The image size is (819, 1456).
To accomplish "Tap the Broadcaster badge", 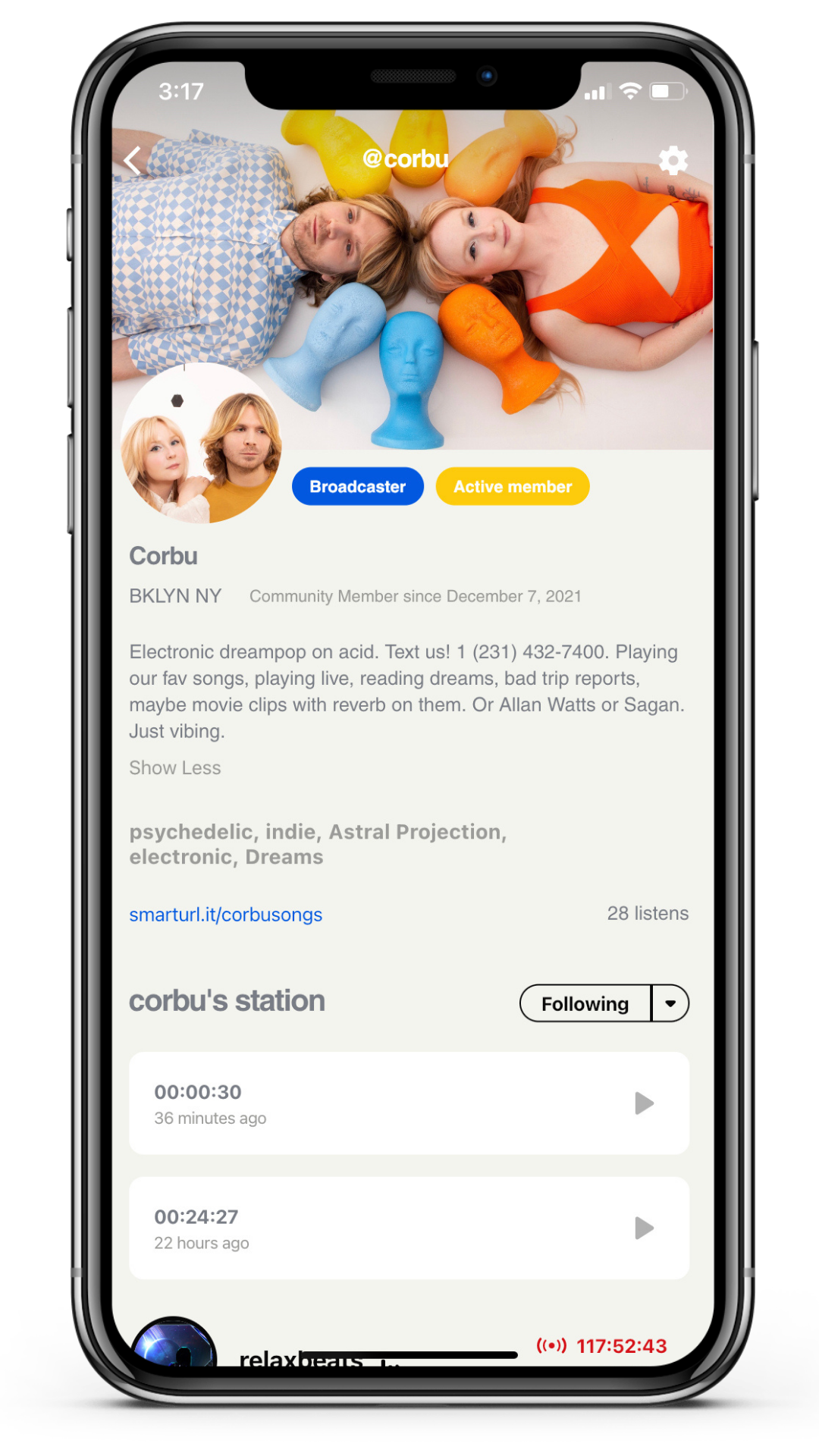I will tap(358, 487).
